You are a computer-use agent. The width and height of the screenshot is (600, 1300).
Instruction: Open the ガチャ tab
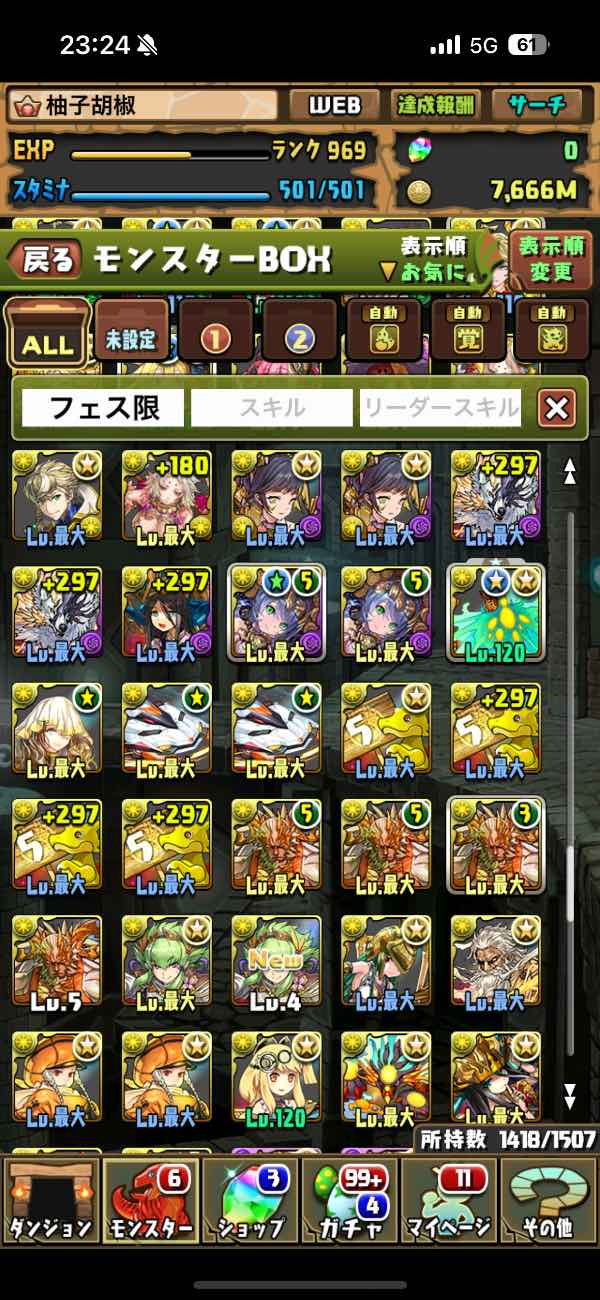(350, 1198)
